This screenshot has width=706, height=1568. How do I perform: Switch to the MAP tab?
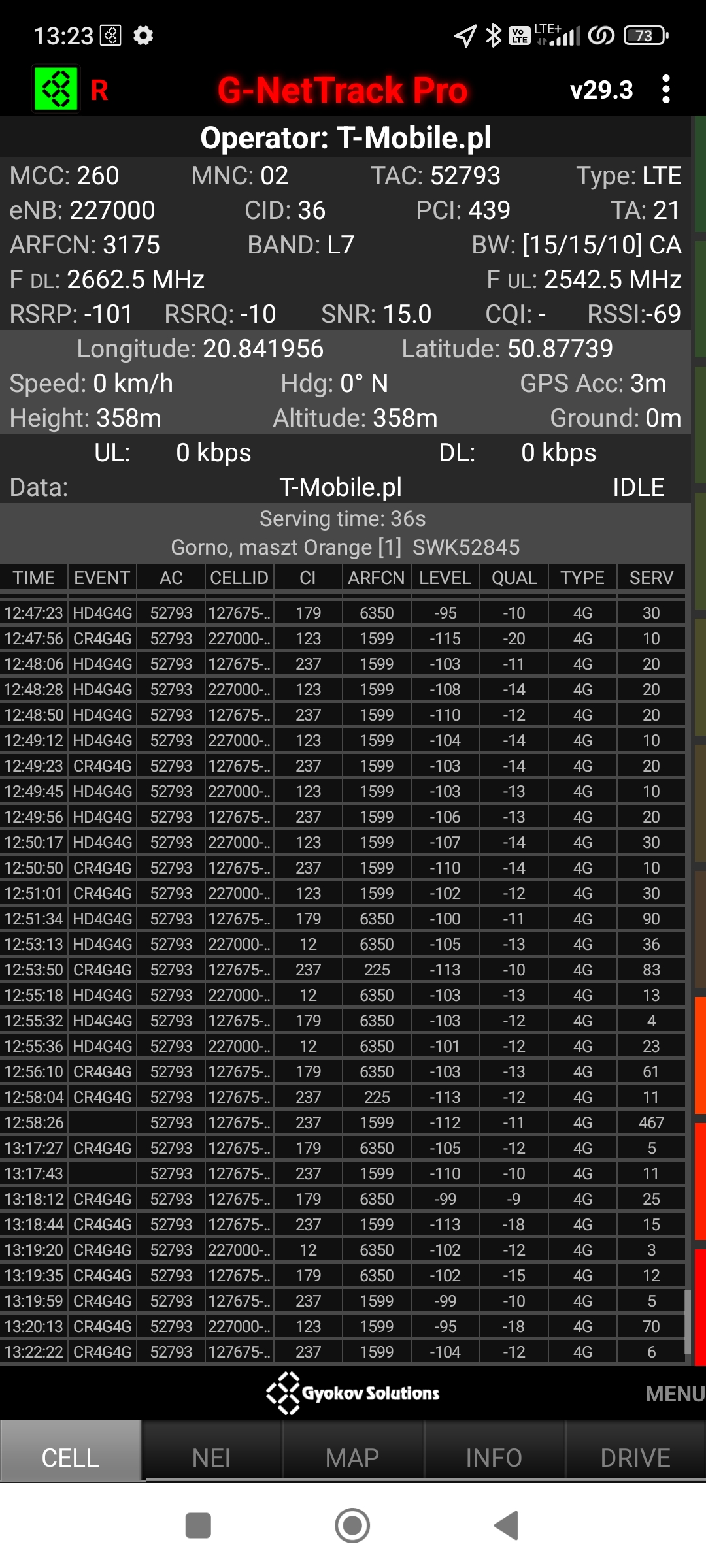(x=352, y=1458)
